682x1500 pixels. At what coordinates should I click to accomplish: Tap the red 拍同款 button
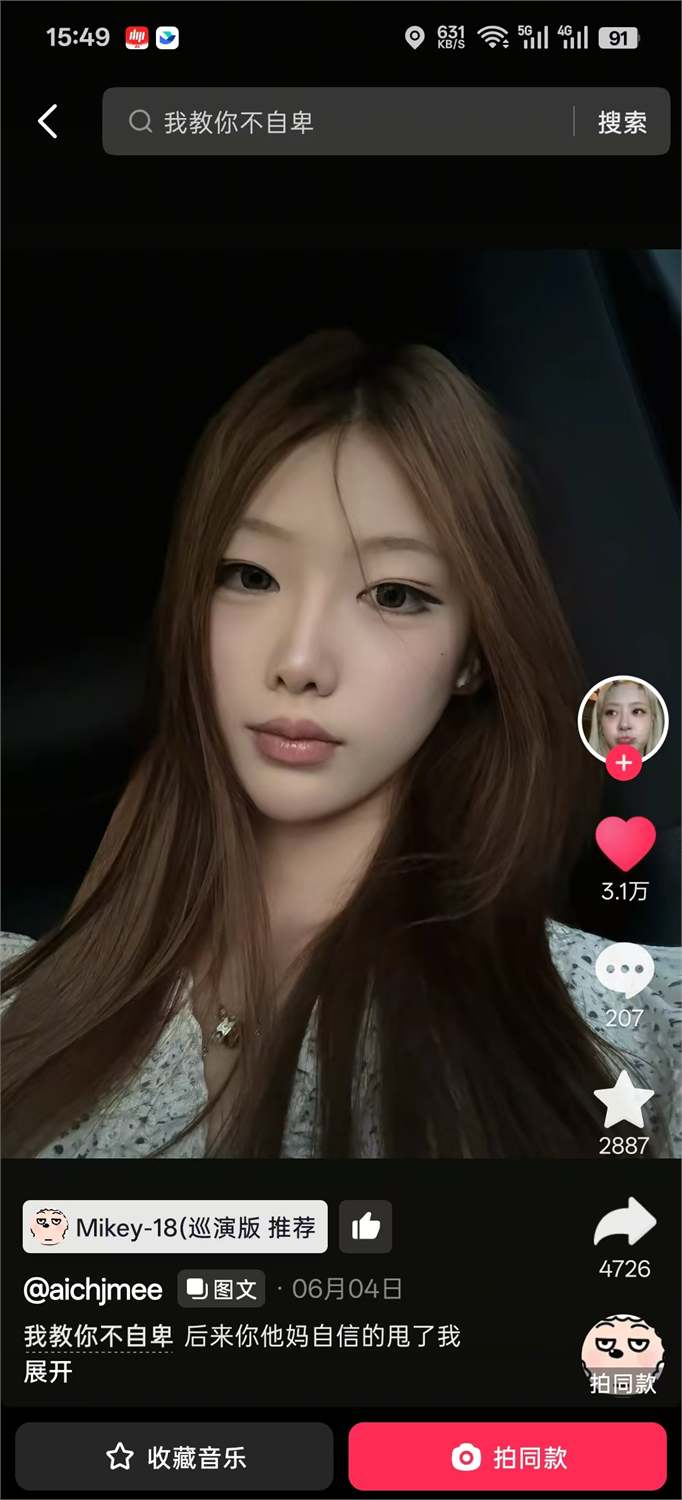pyautogui.click(x=507, y=1457)
